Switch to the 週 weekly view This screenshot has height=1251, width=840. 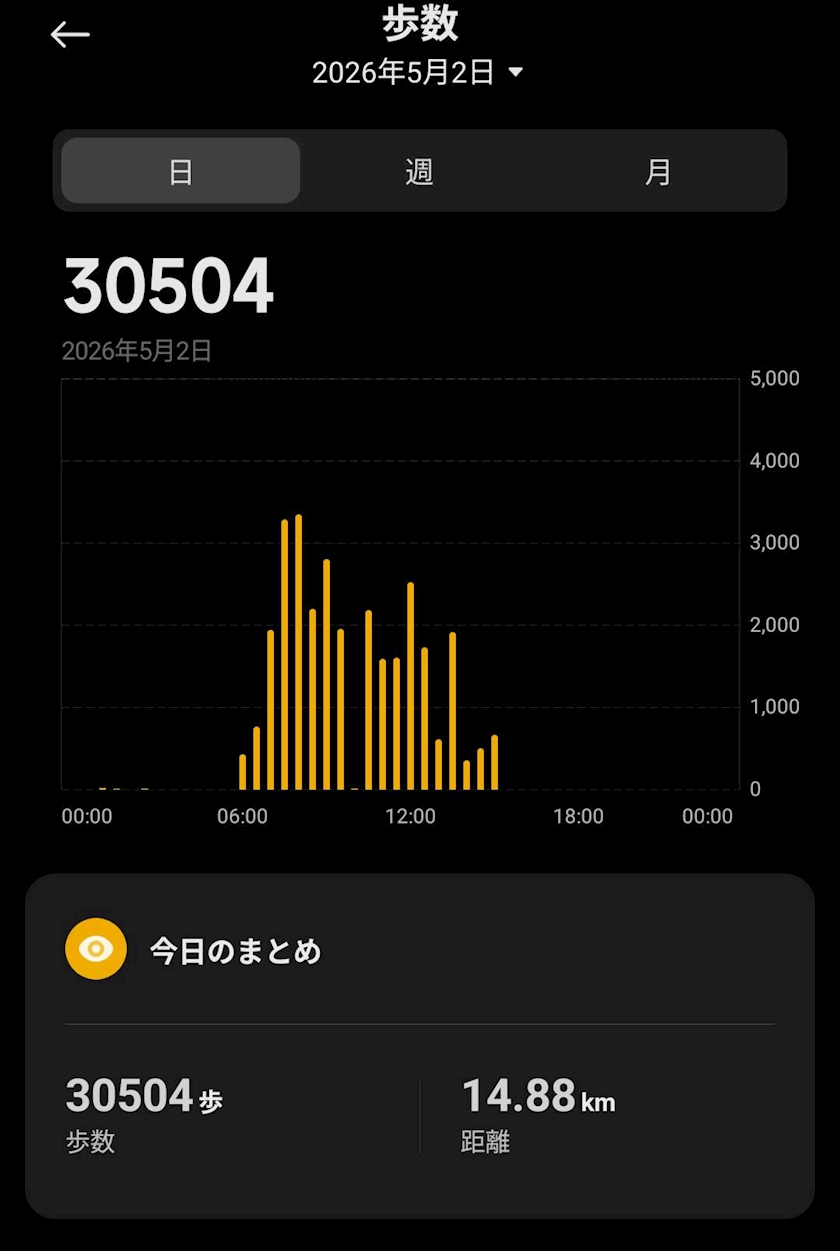(x=419, y=171)
